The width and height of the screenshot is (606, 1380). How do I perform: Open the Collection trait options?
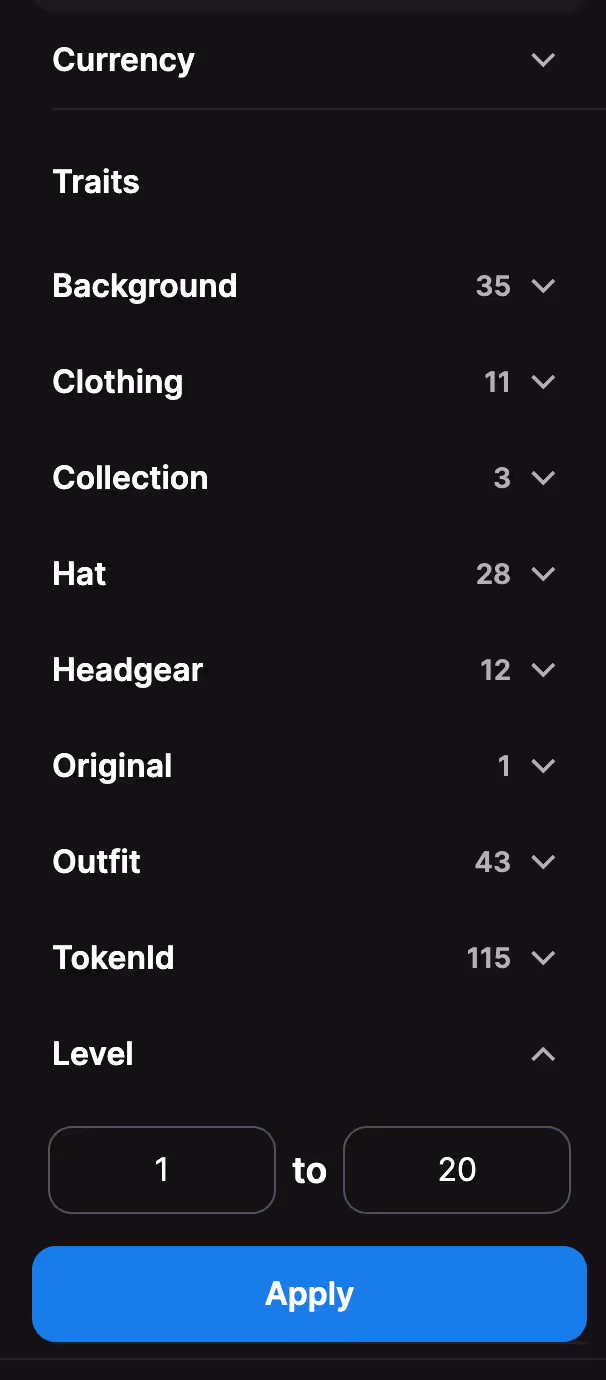542,478
